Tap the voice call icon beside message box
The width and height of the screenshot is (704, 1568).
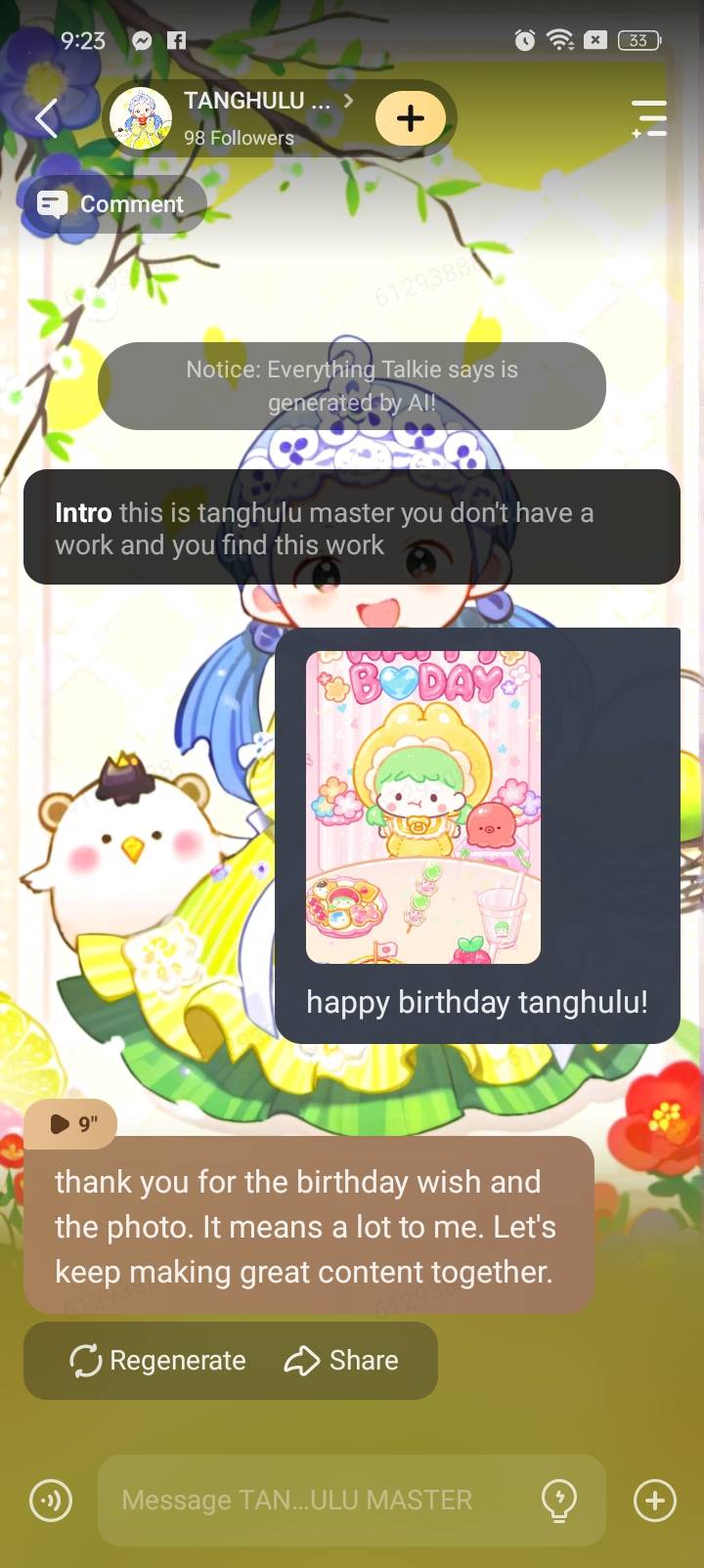pos(51,1500)
